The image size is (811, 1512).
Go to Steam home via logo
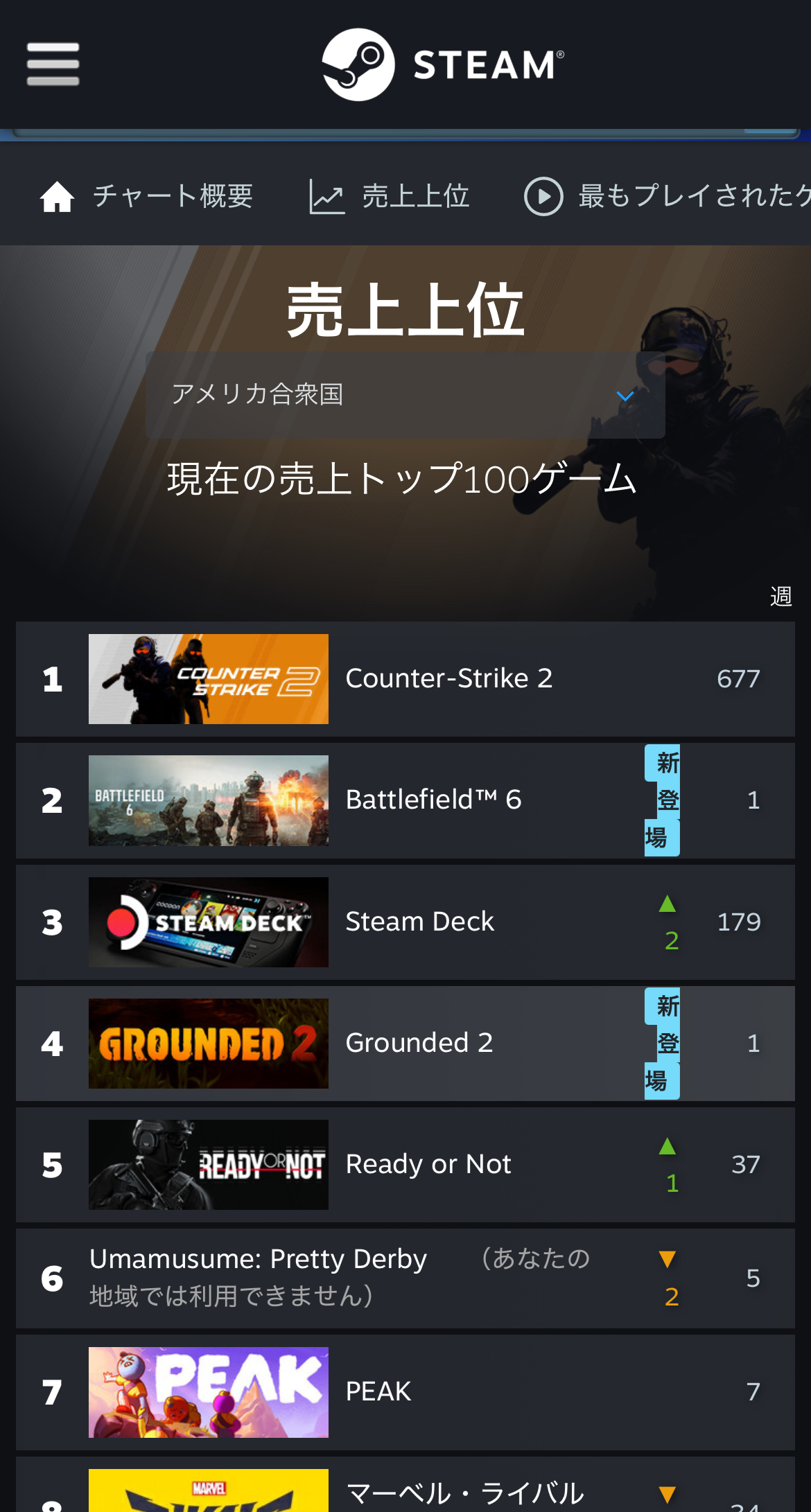click(442, 64)
